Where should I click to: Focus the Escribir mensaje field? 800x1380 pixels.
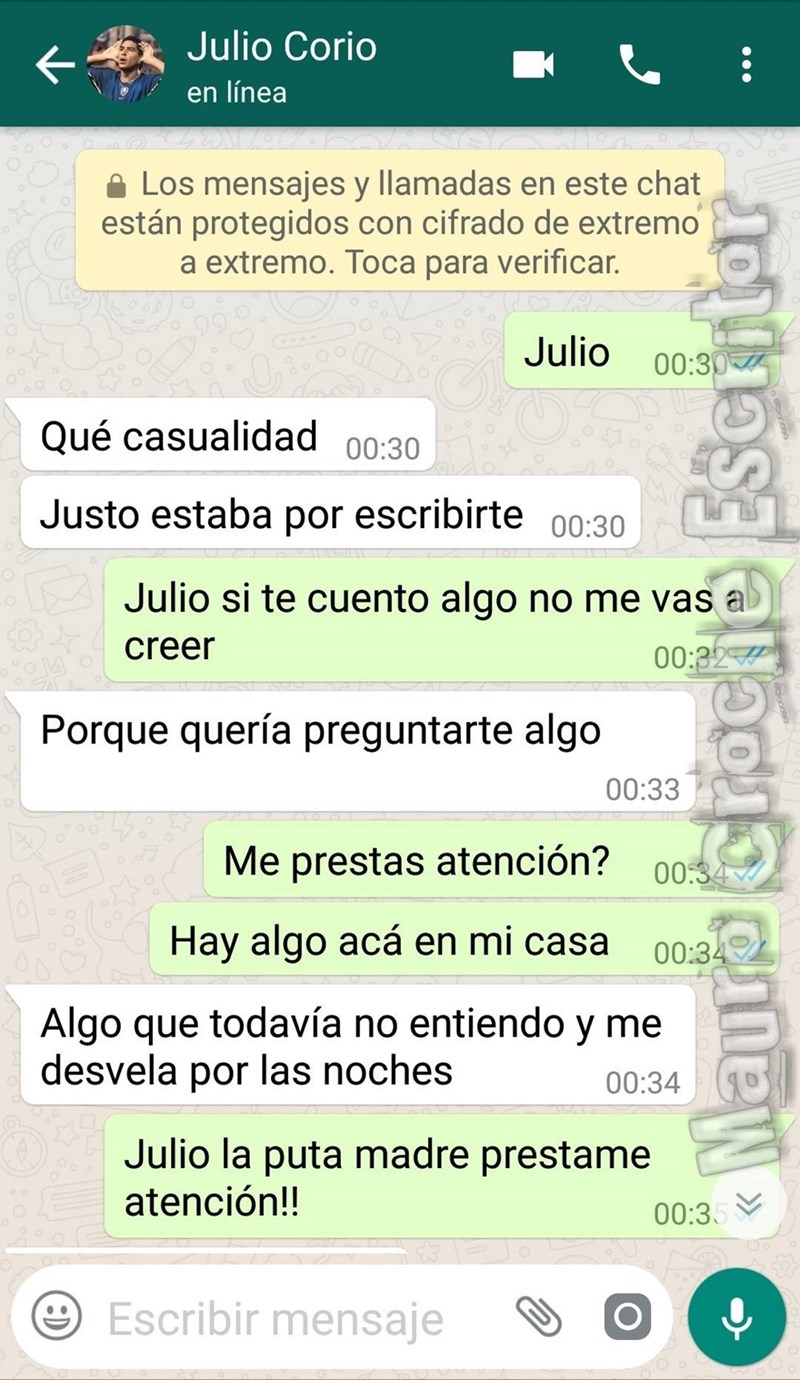tap(290, 1319)
